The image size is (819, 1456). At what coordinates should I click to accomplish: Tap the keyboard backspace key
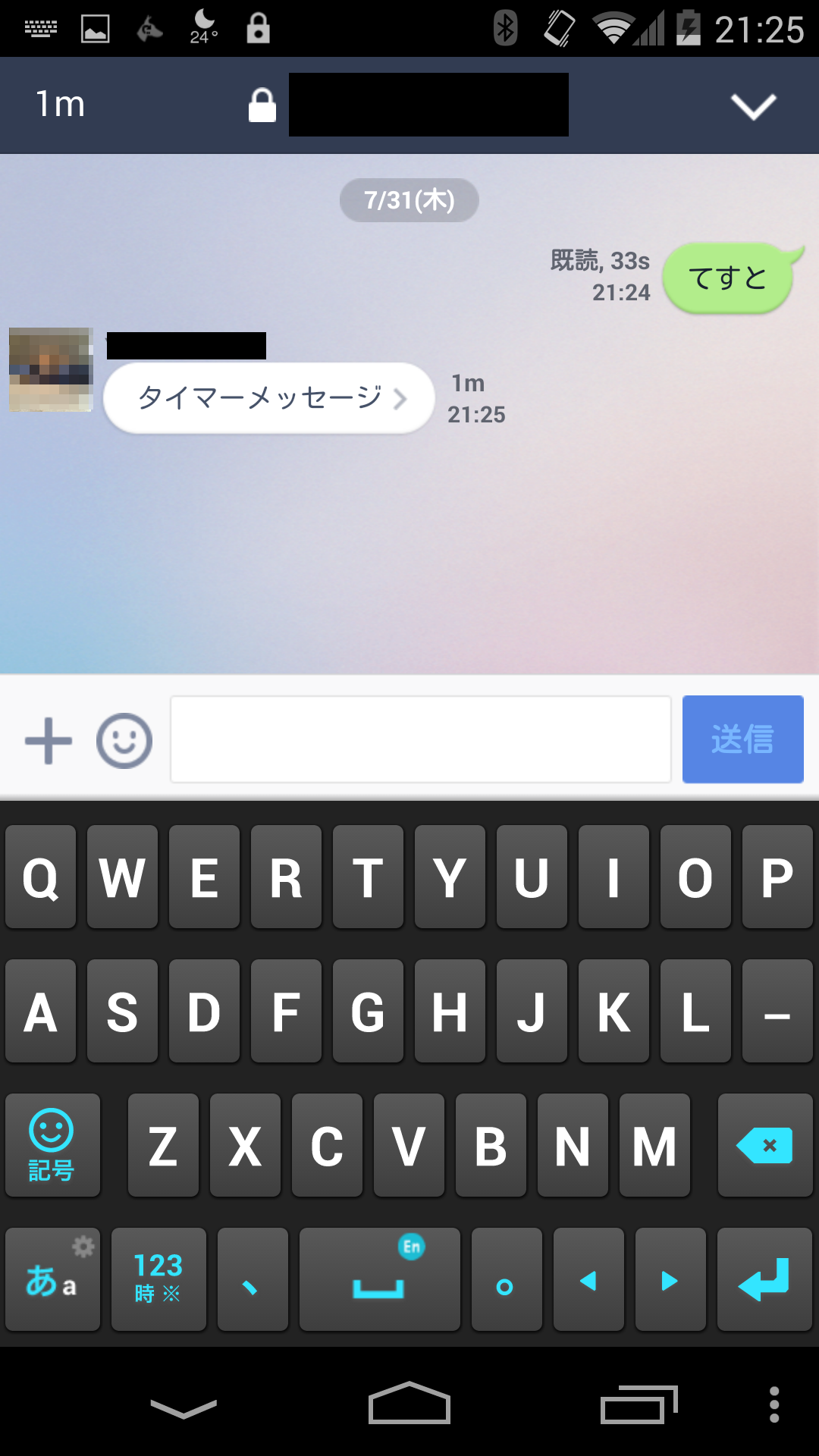(x=764, y=1145)
